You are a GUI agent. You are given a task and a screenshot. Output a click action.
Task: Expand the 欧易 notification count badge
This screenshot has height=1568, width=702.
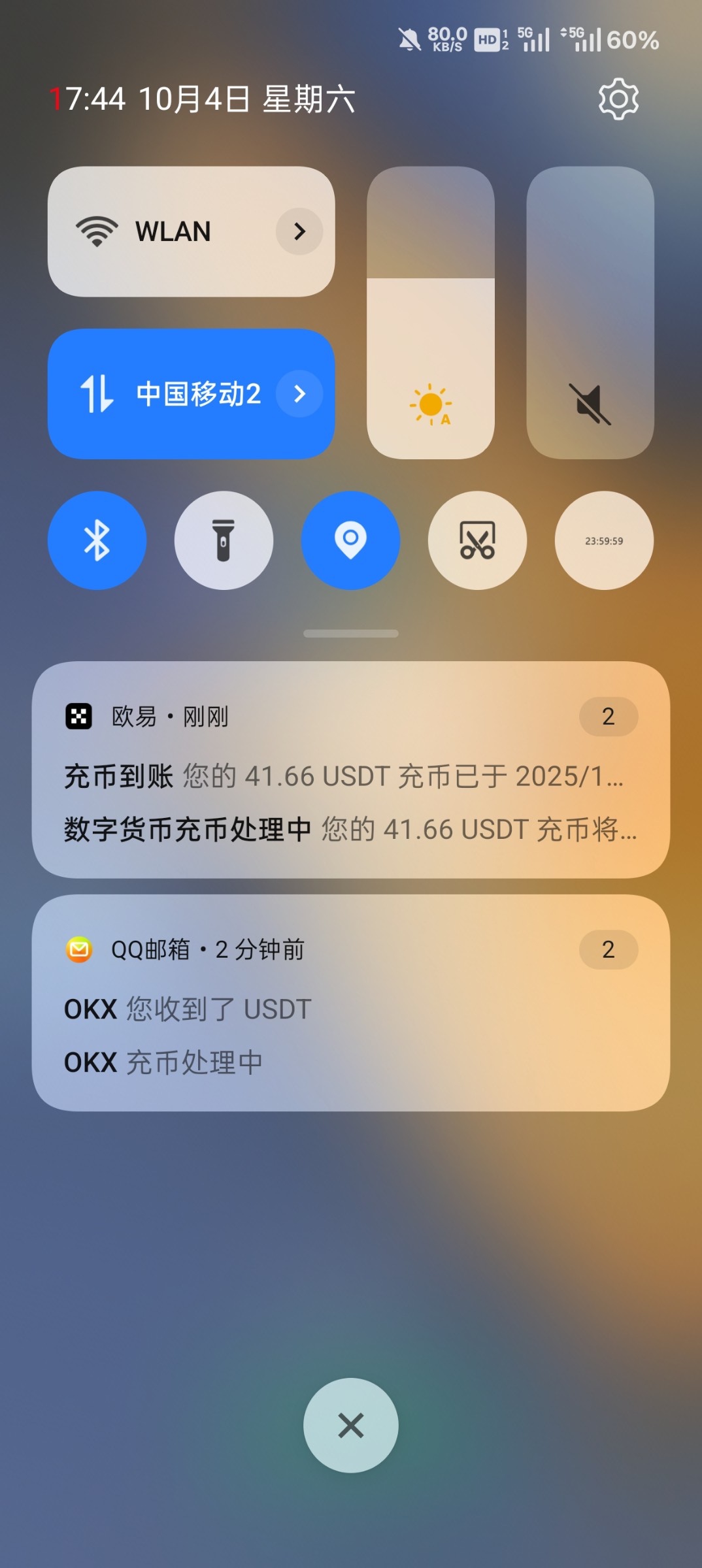tap(609, 717)
